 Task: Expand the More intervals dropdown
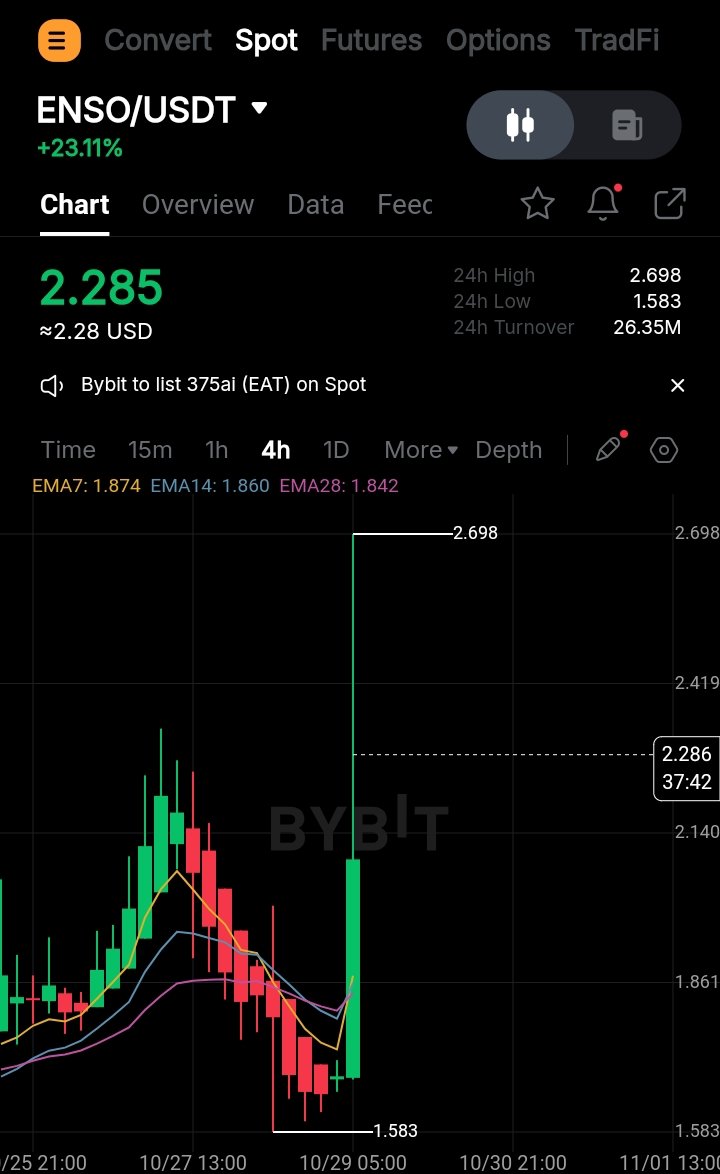(421, 450)
